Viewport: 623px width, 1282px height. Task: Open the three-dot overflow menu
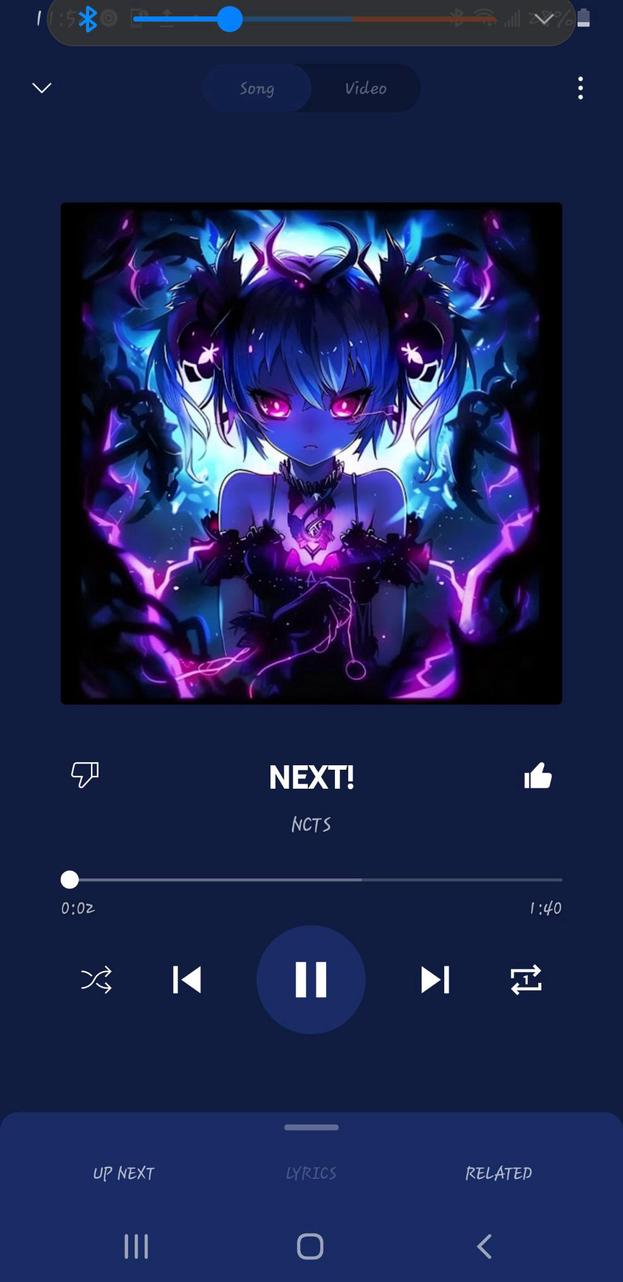580,88
